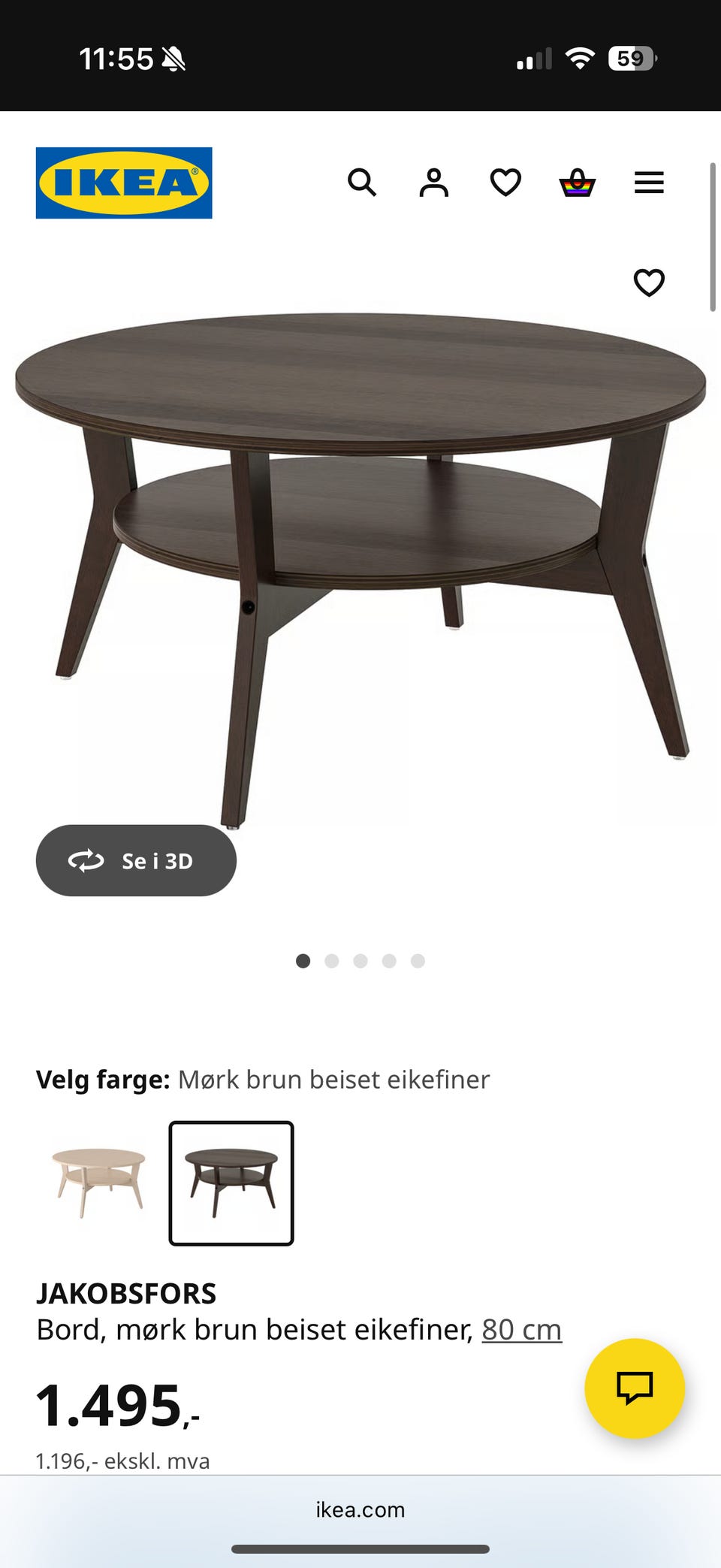Screen dimensions: 721x1568
Task: Tap the ikea.com address bar
Action: pos(360,1509)
